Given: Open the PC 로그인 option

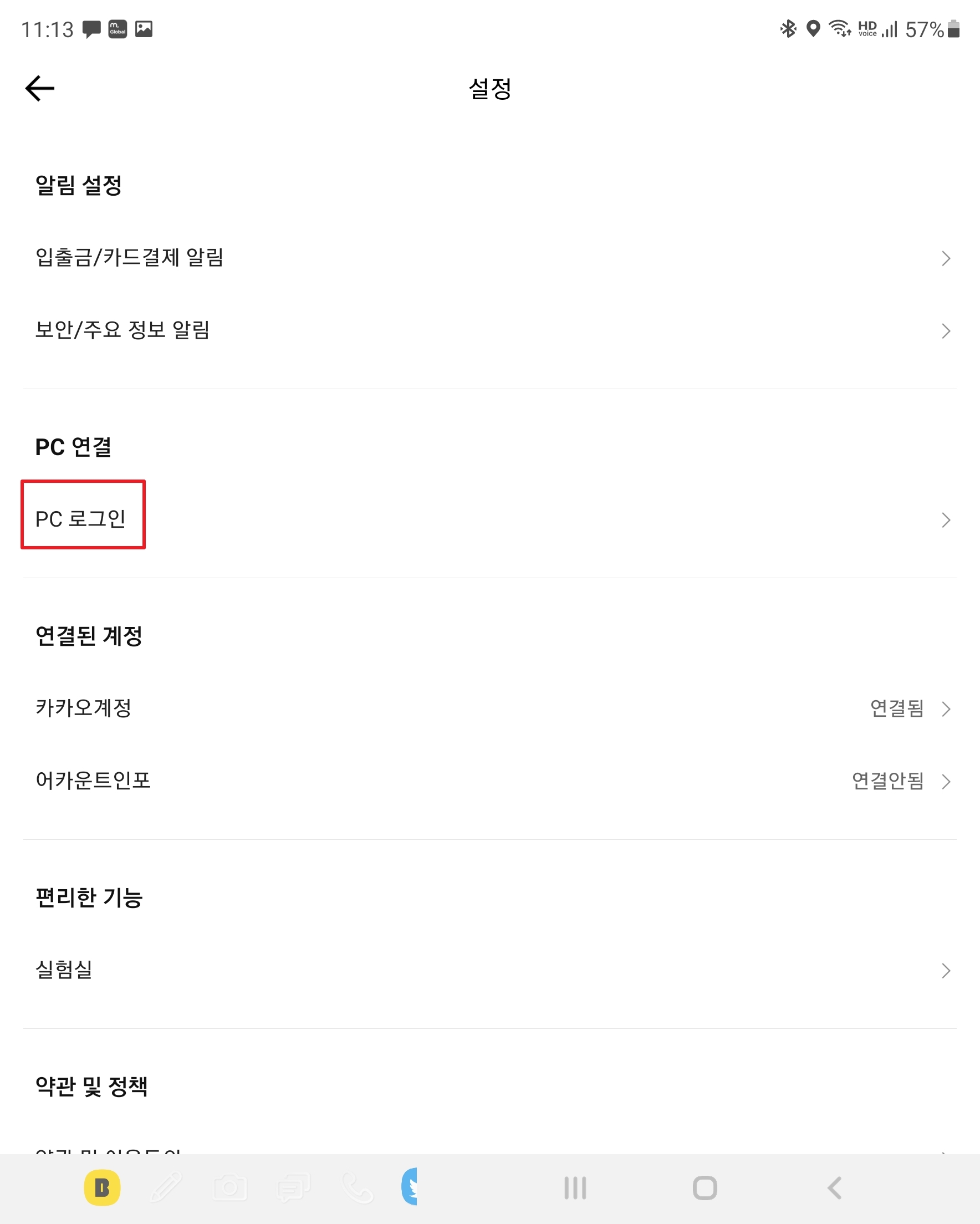Looking at the screenshot, I should (x=80, y=519).
